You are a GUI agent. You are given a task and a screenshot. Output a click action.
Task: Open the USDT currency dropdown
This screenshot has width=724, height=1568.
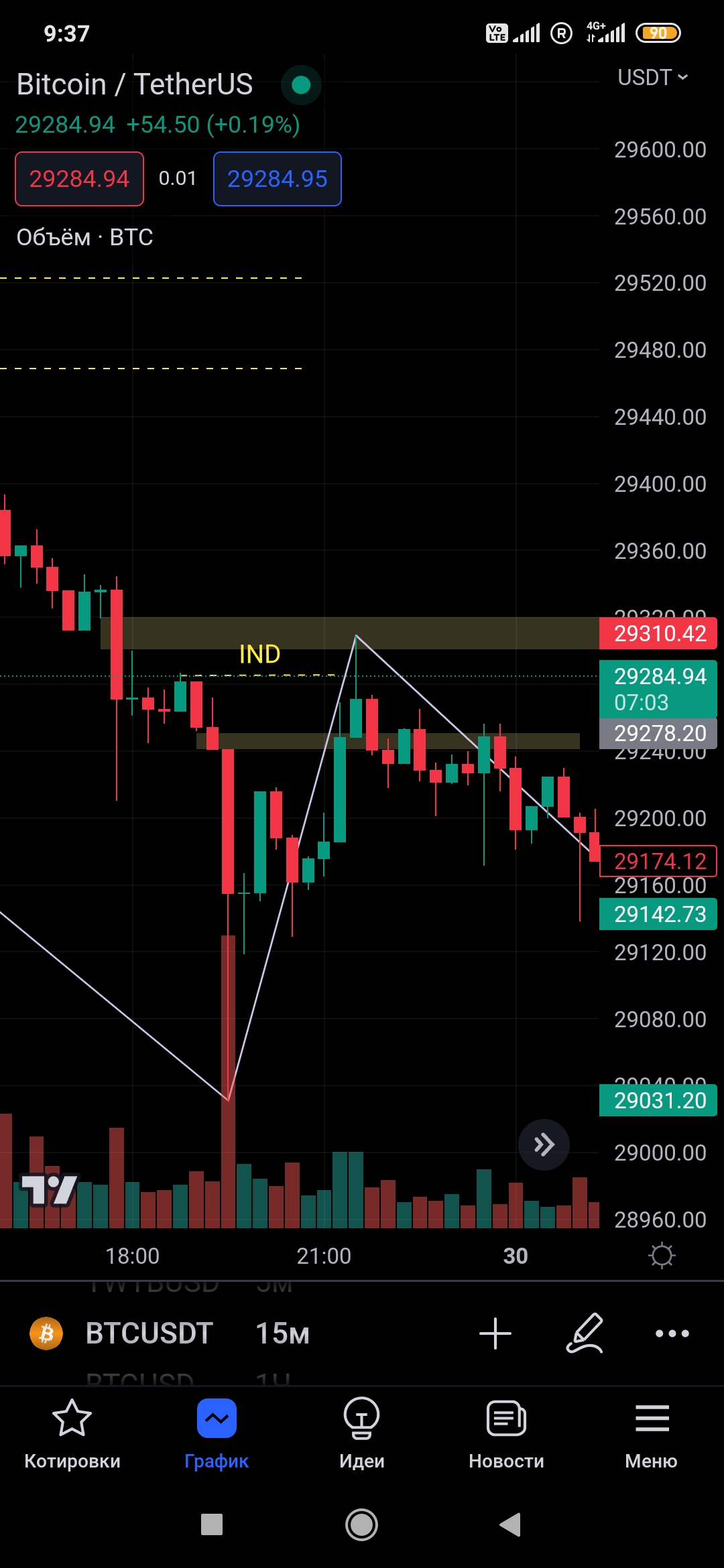click(653, 78)
